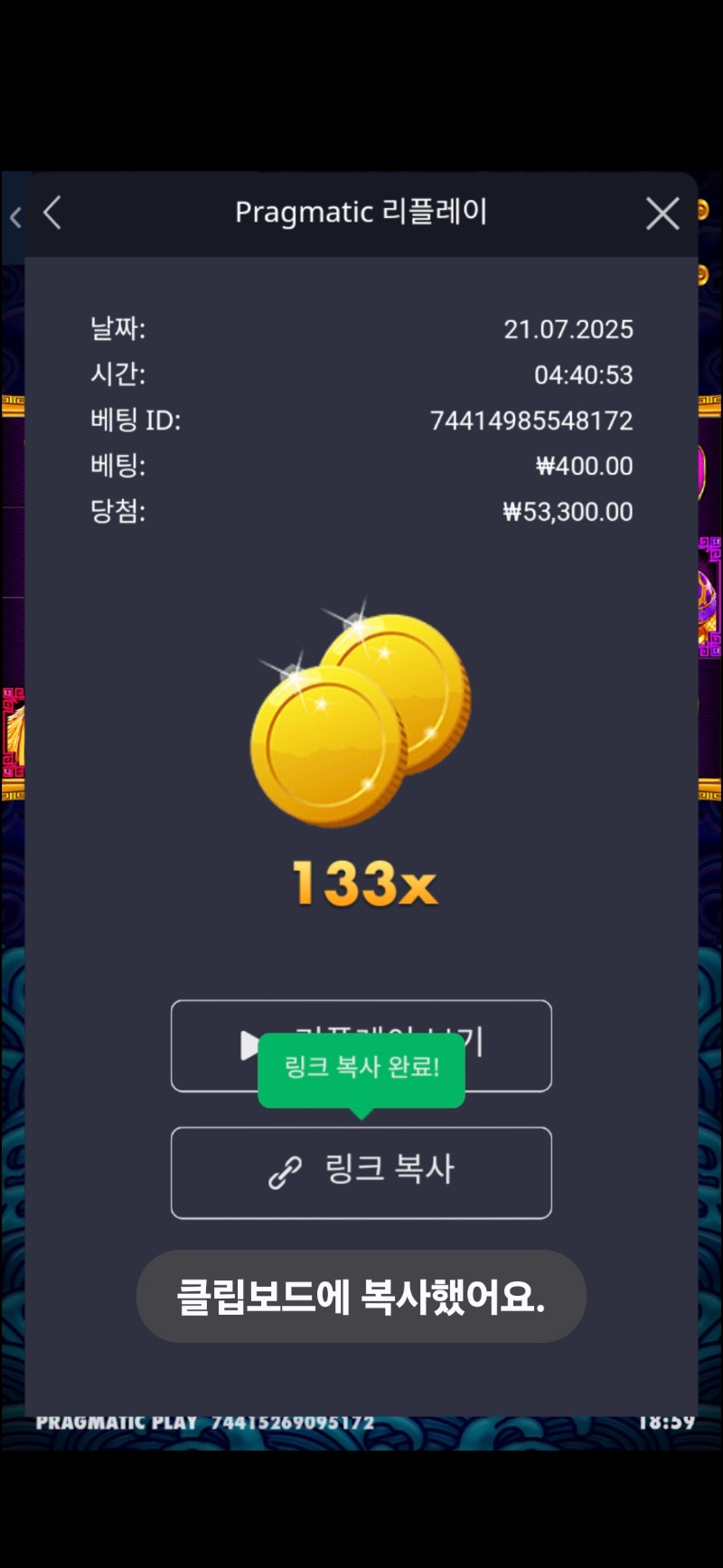
Task: Close the Pragmatic 리플레이 dialog
Action: coord(662,214)
